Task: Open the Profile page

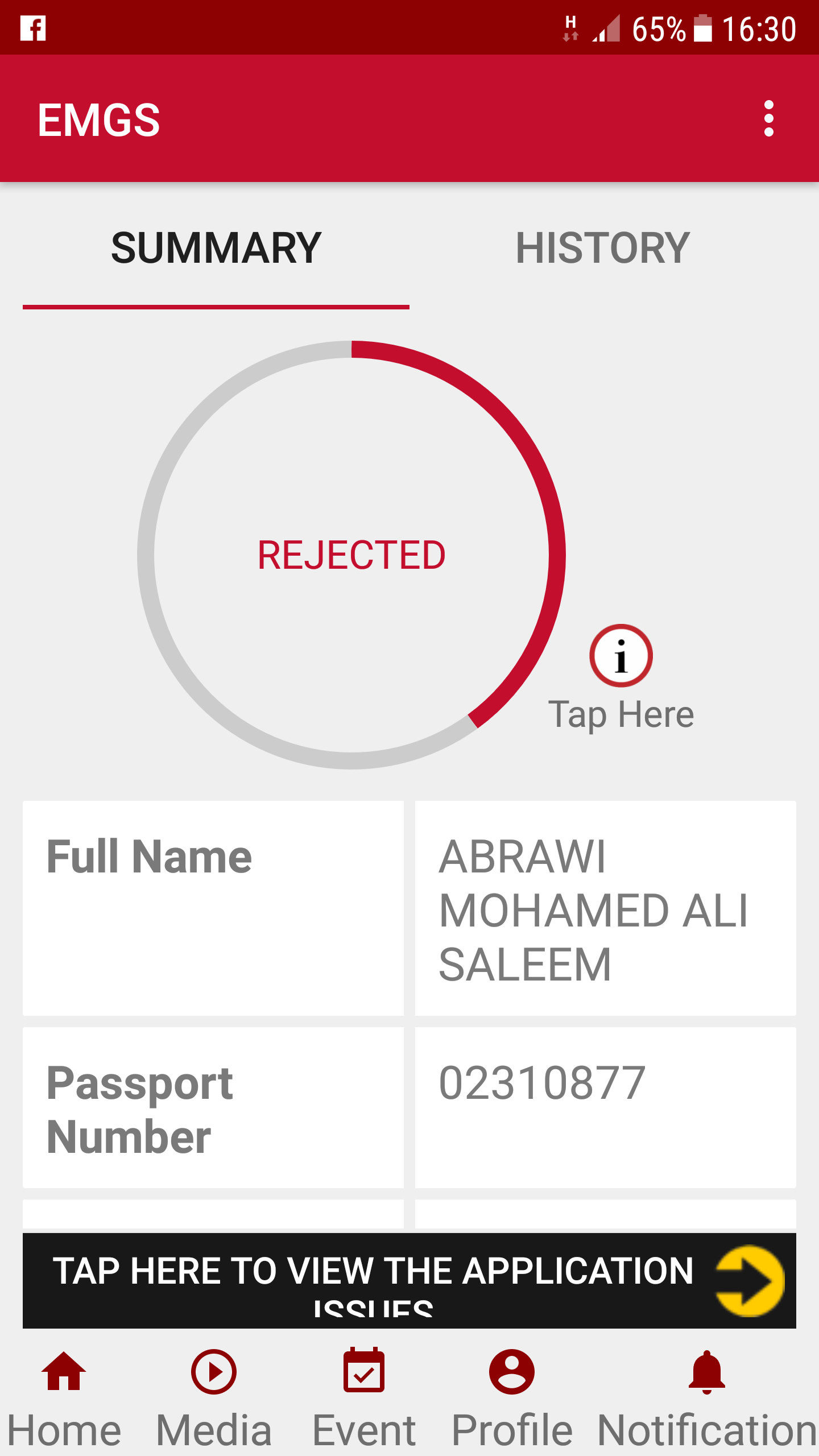Action: point(512,1399)
